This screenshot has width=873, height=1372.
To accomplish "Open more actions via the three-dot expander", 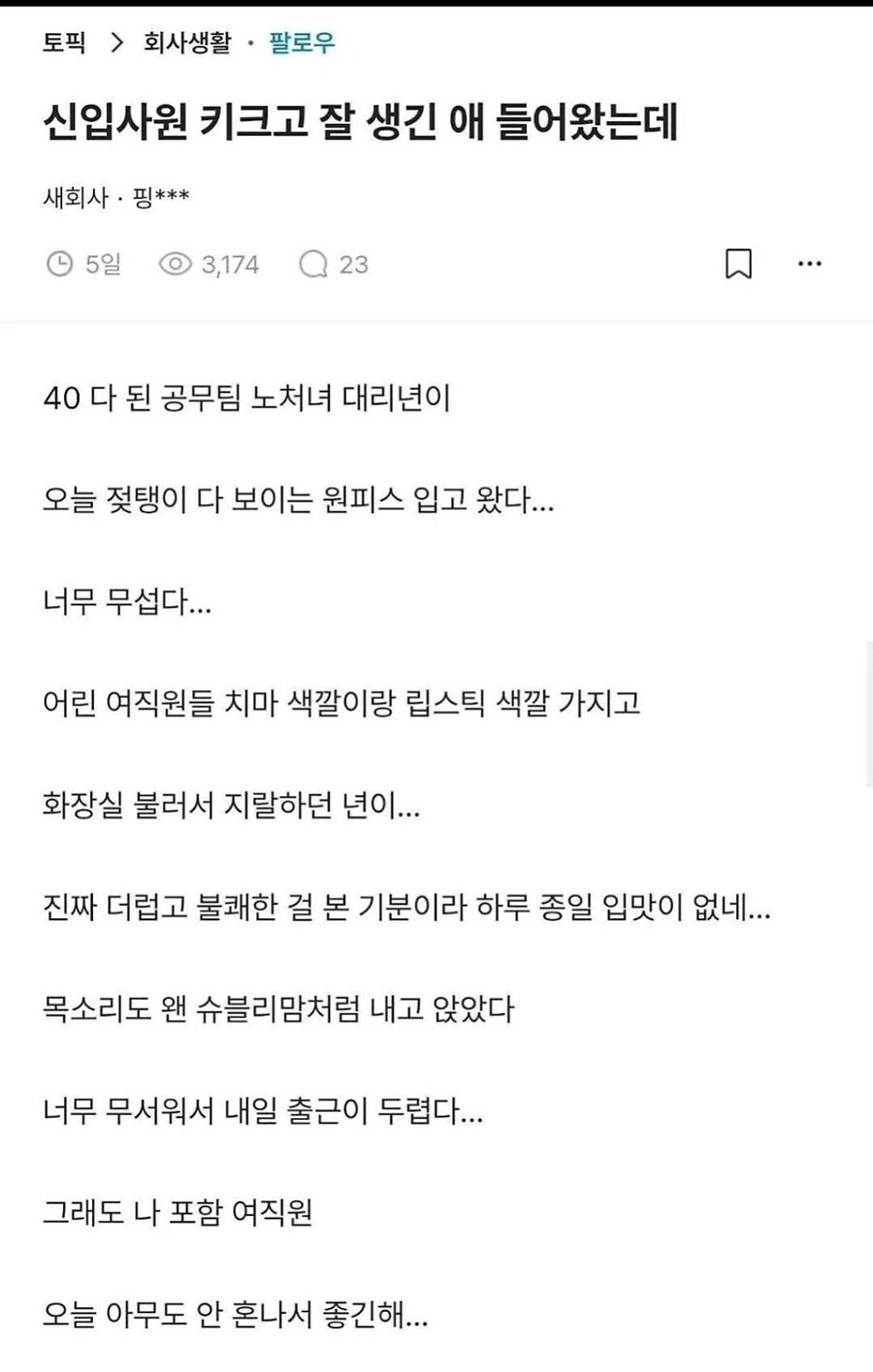I will point(810,263).
